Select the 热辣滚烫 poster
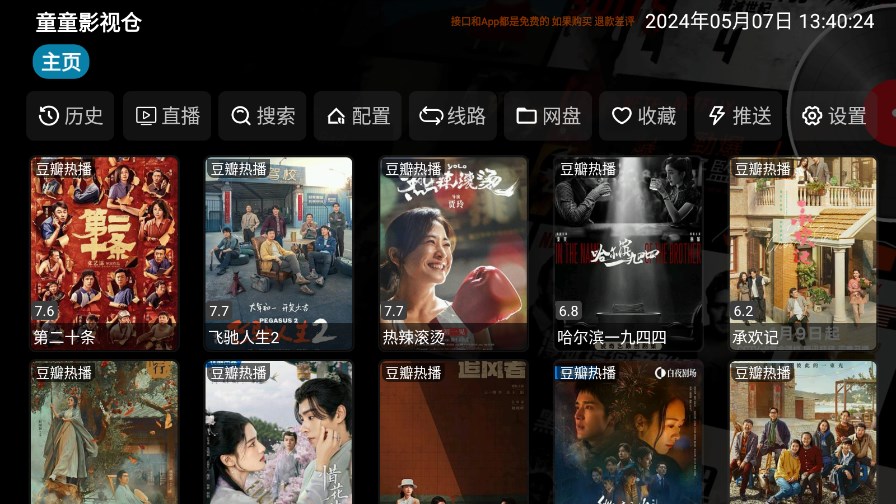896x504 pixels. pyautogui.click(x=453, y=253)
